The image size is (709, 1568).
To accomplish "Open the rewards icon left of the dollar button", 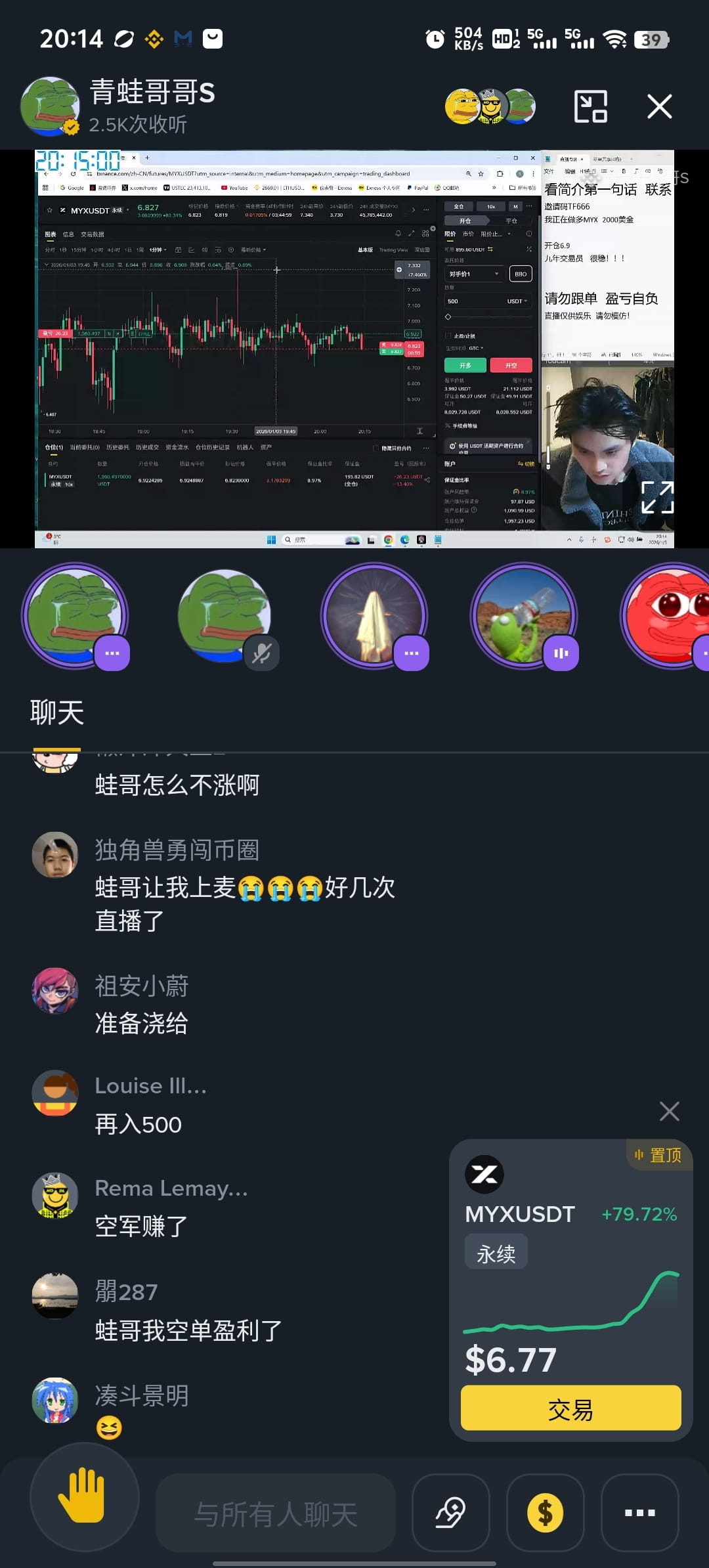I will click(450, 1512).
